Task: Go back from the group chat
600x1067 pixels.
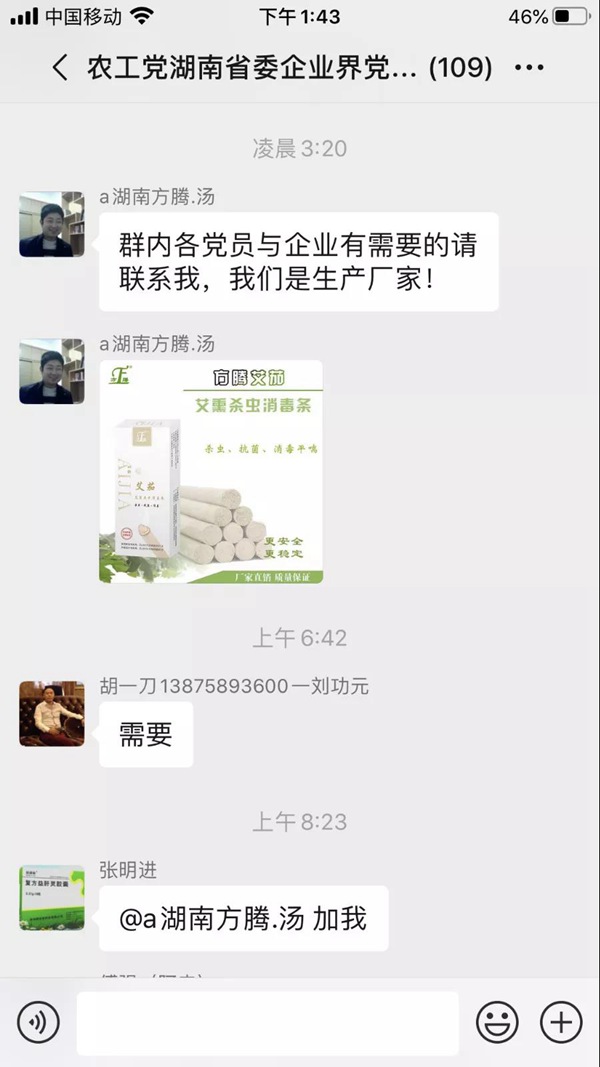Action: 60,68
